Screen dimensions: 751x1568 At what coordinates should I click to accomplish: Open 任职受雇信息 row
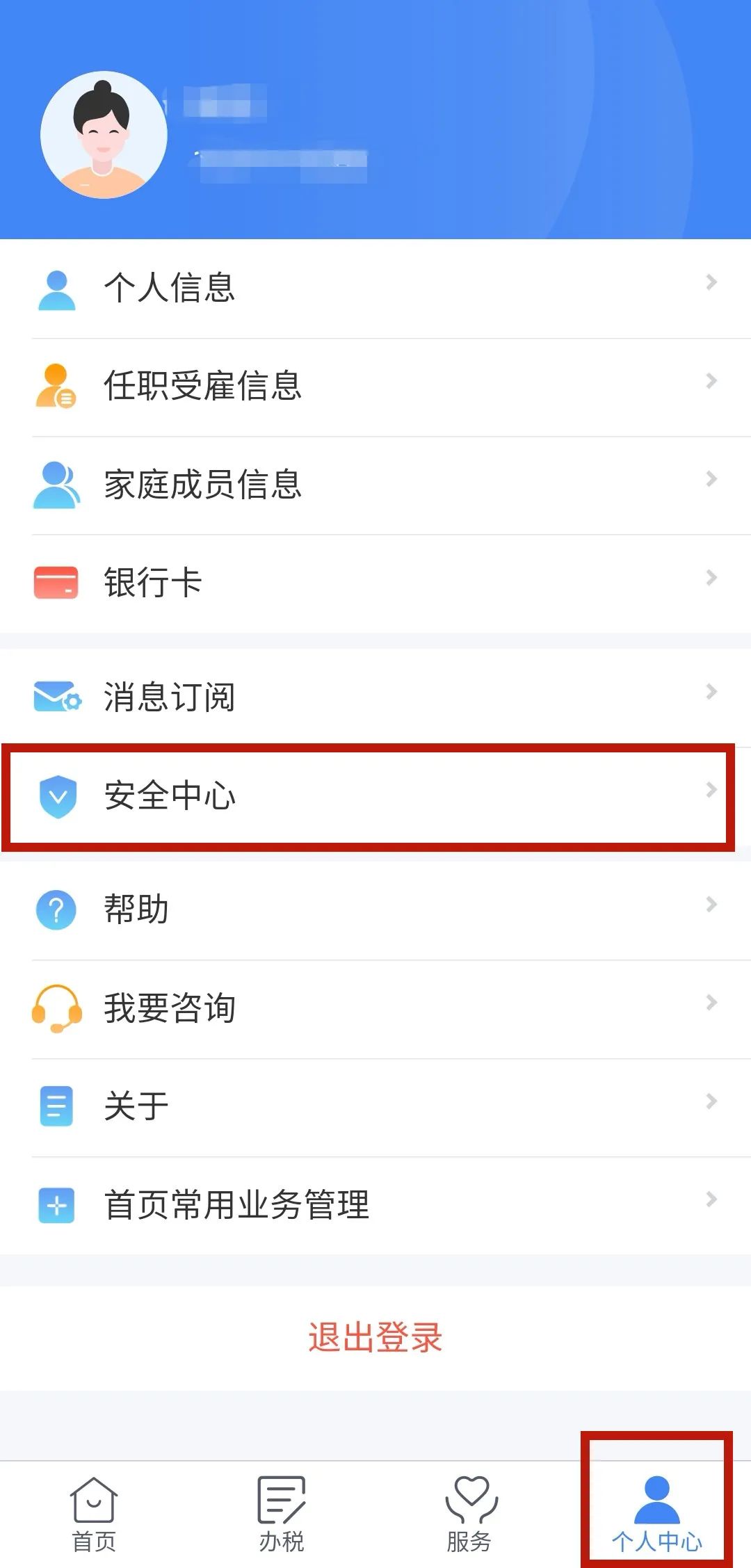point(375,387)
